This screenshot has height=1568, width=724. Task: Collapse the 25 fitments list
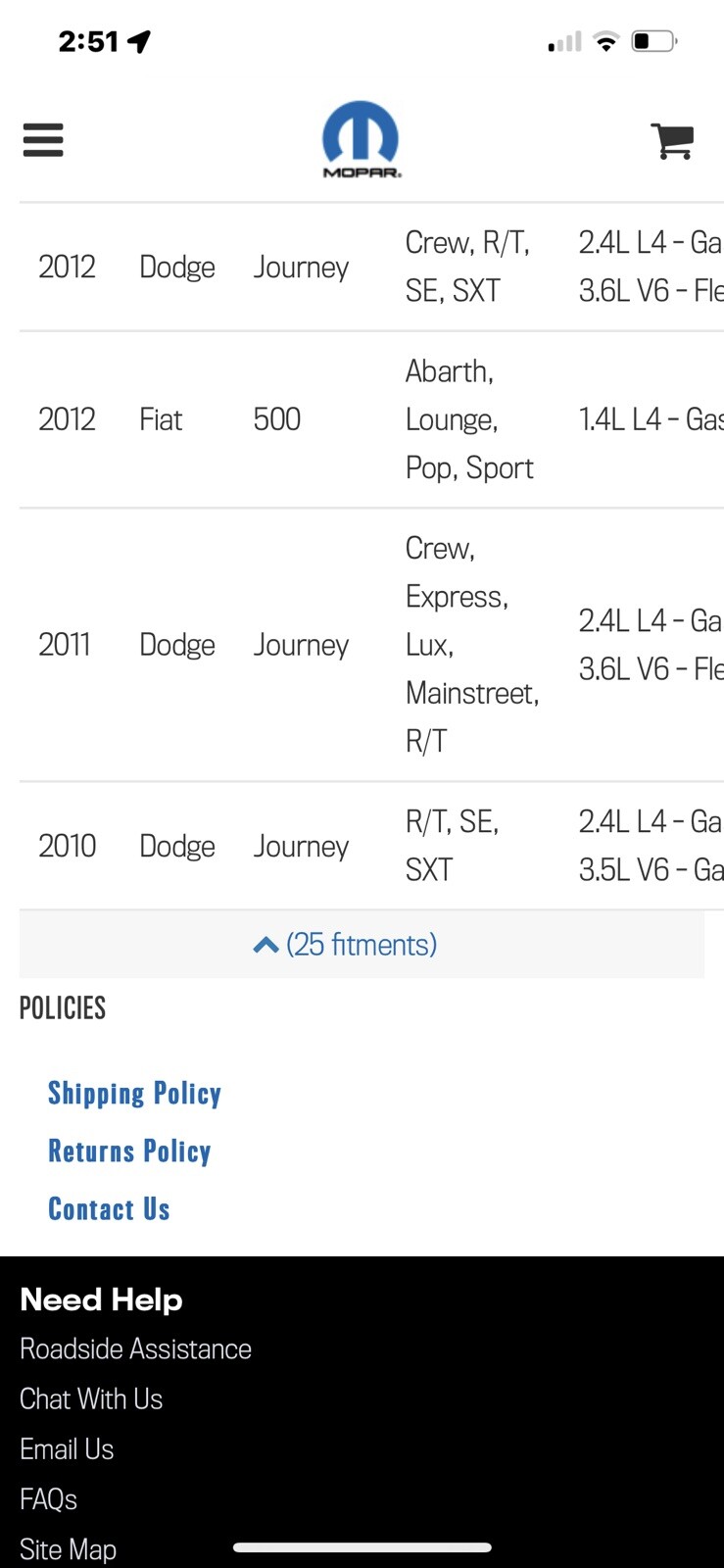click(346, 945)
